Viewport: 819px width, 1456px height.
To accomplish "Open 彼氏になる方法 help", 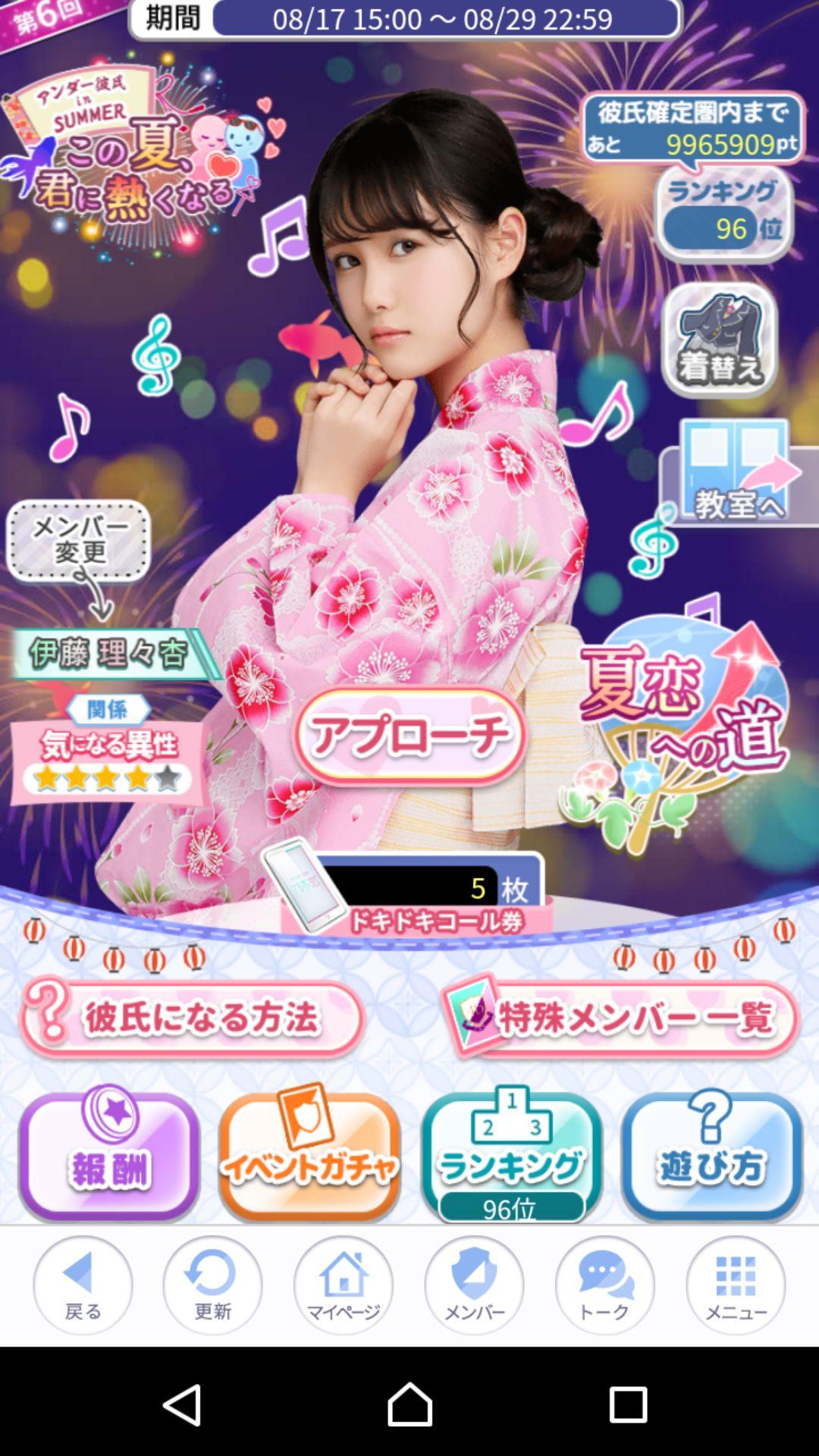I will [x=192, y=1018].
